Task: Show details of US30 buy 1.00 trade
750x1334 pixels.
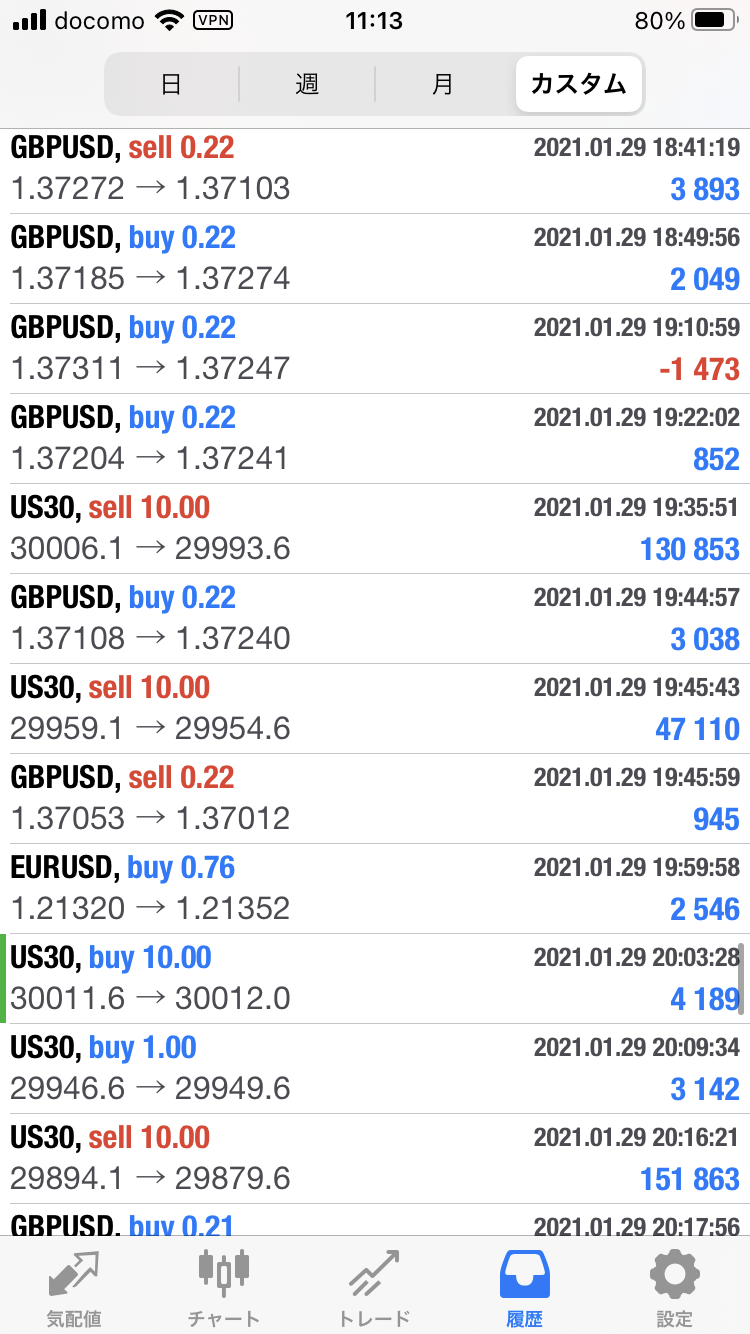Action: 375,1069
